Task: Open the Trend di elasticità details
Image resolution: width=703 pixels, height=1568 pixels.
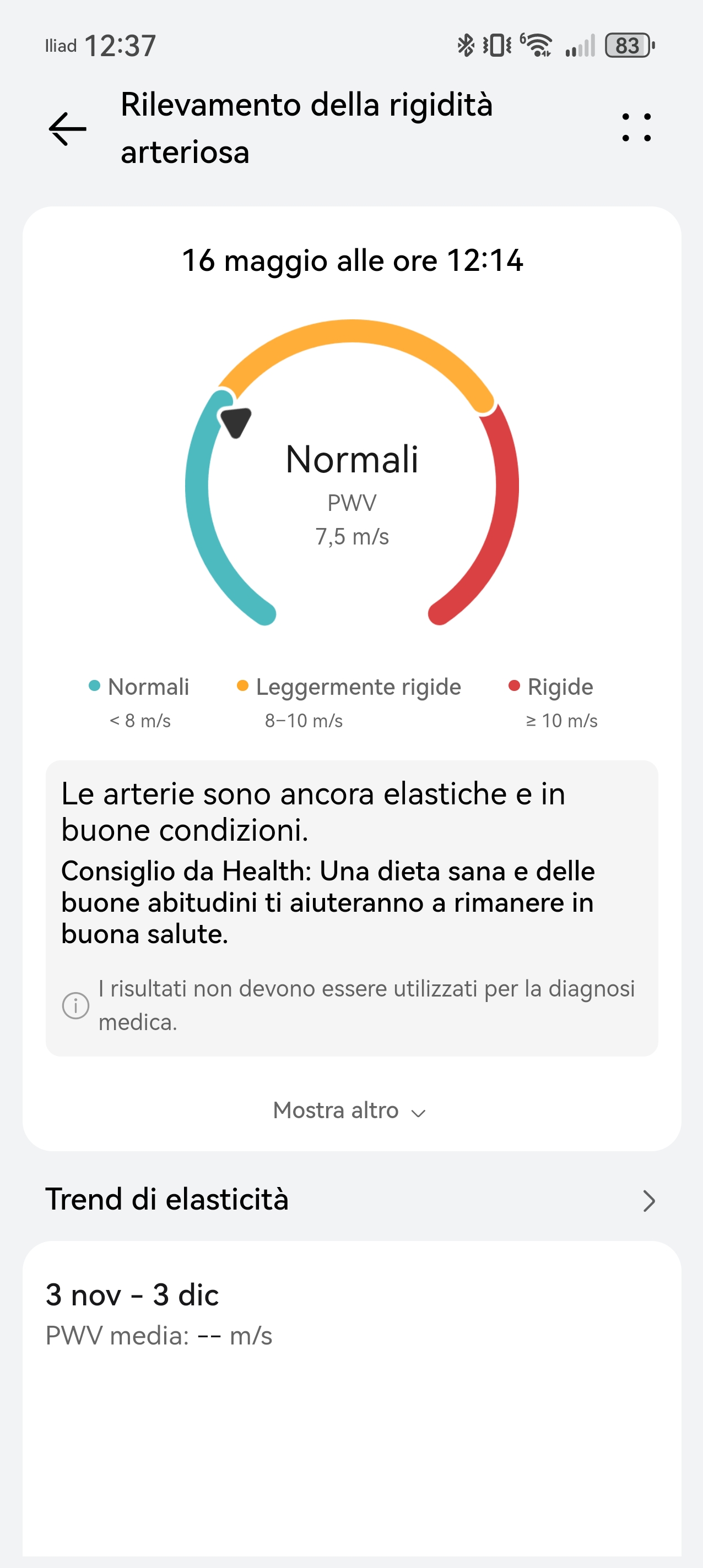Action: click(x=648, y=1200)
